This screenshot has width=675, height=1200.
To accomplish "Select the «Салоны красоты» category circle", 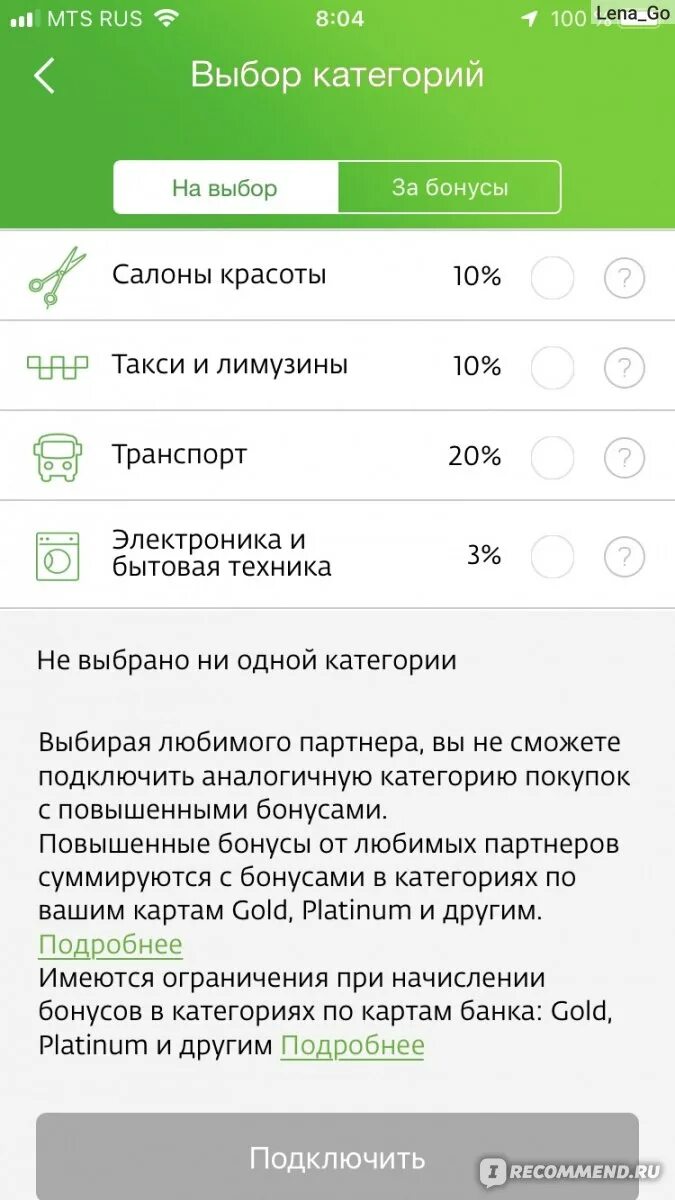I will click(x=552, y=278).
